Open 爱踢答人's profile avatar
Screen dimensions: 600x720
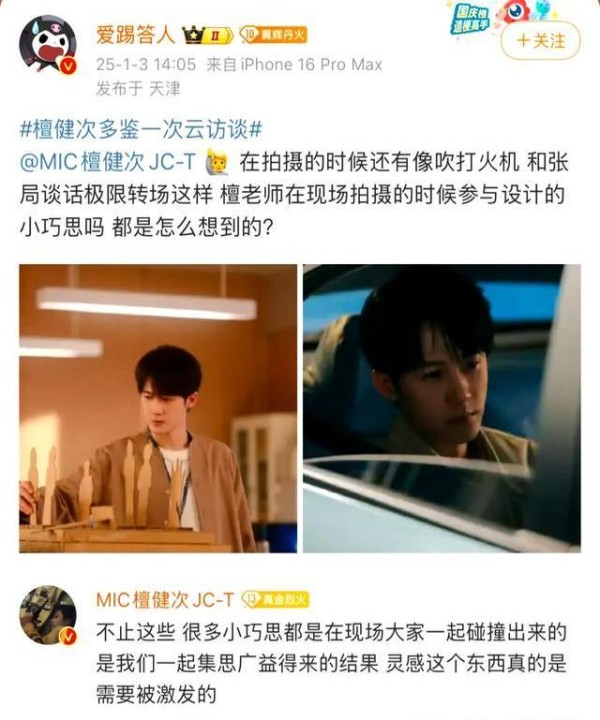pyautogui.click(x=48, y=46)
